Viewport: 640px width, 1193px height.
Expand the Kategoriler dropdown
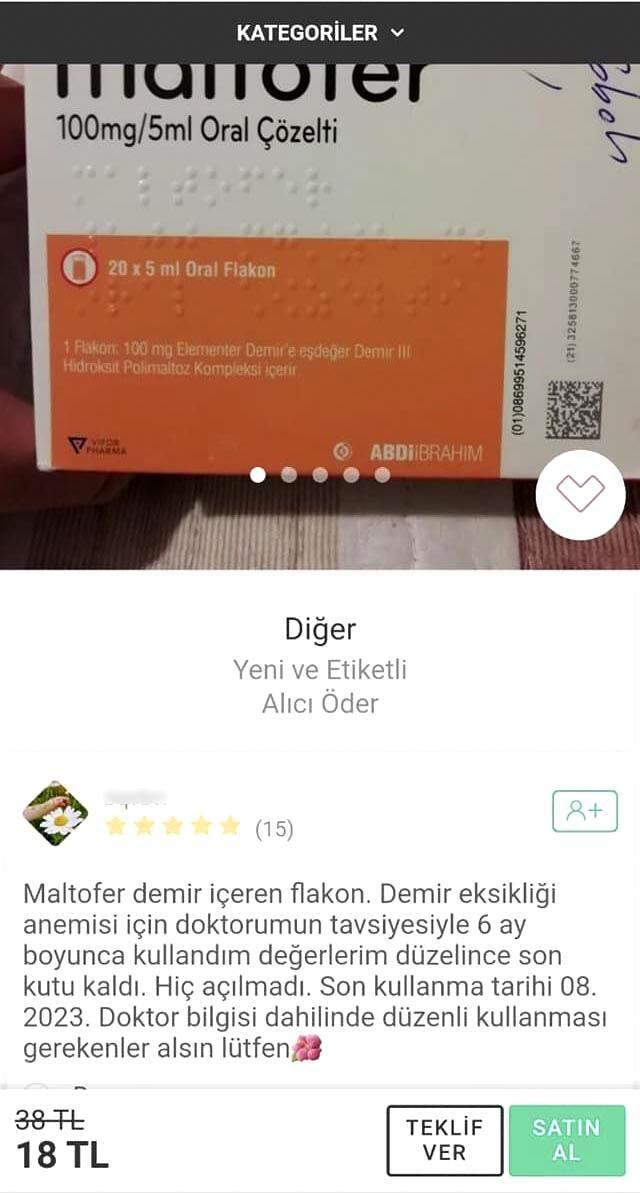click(320, 33)
